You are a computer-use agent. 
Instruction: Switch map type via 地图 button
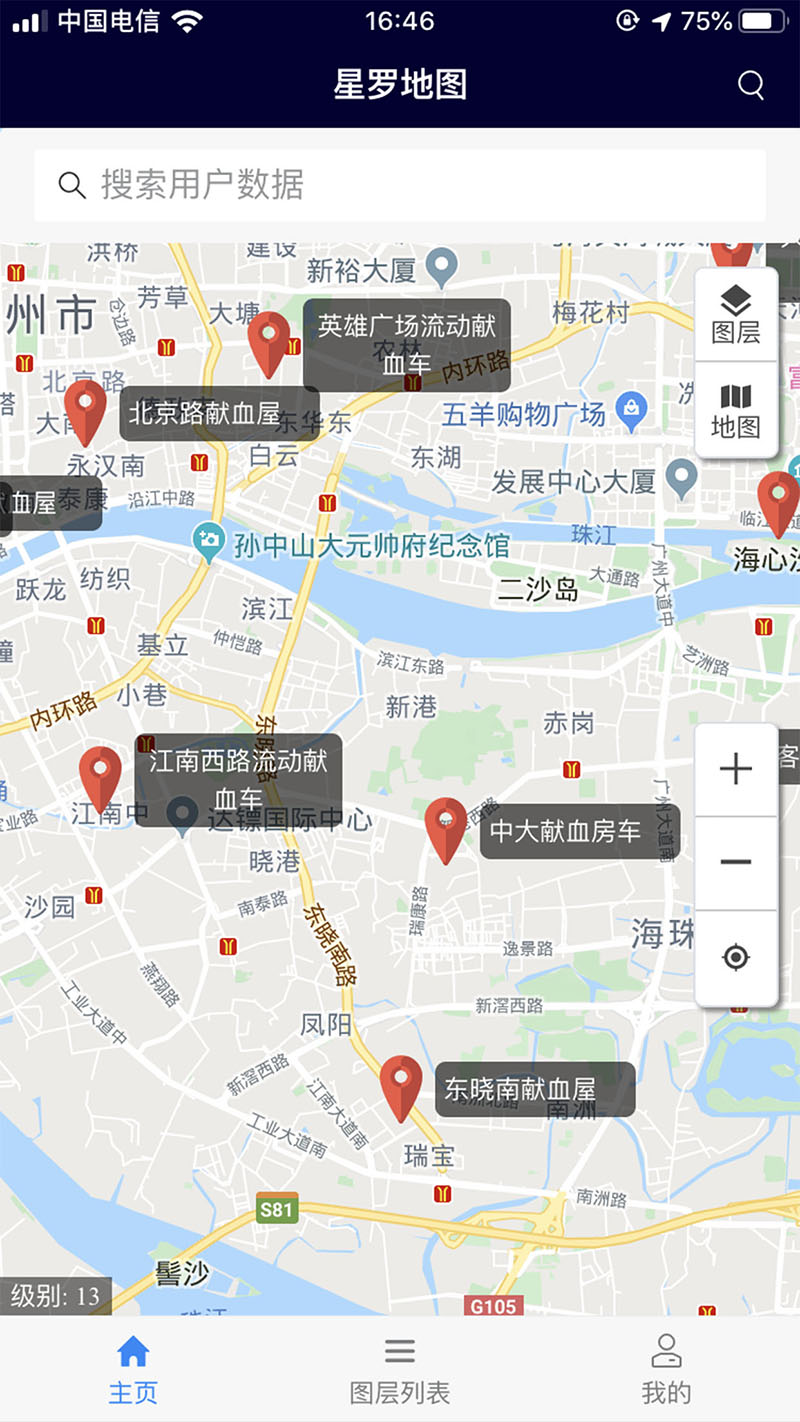(x=736, y=410)
